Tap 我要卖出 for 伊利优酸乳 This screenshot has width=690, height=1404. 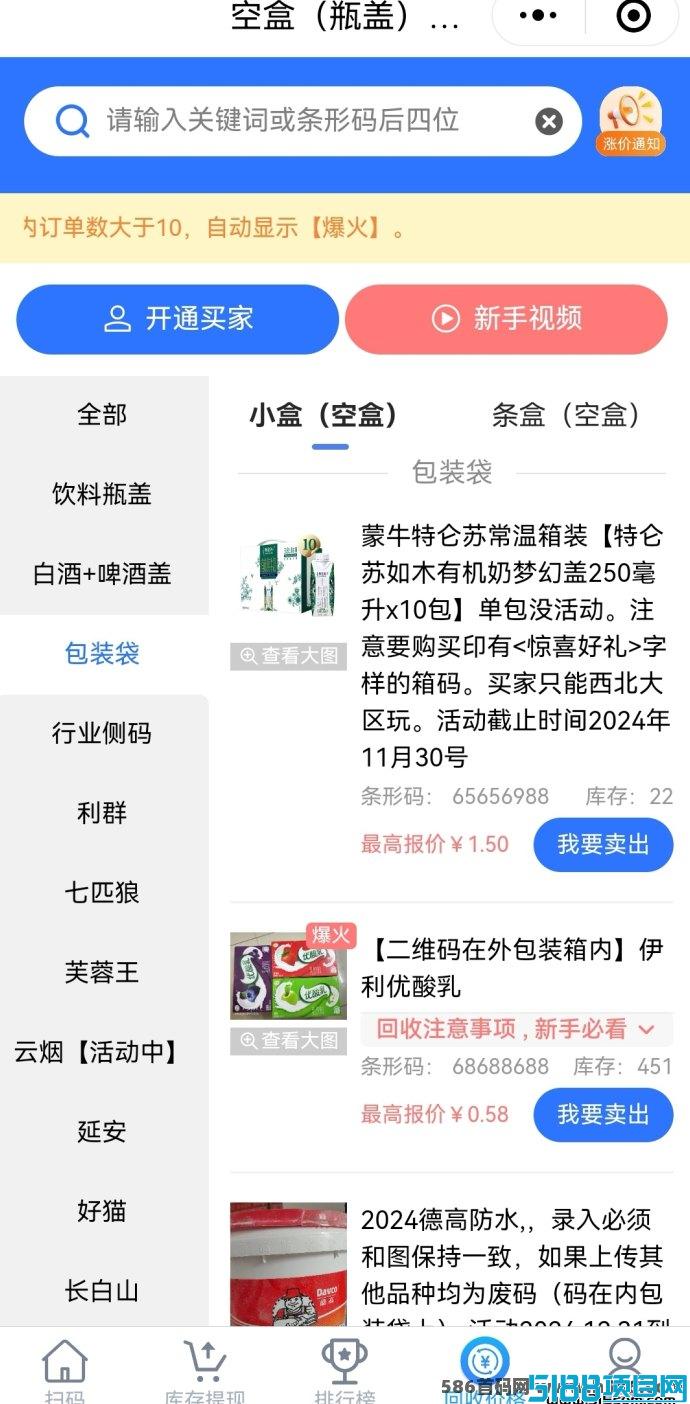[603, 1114]
